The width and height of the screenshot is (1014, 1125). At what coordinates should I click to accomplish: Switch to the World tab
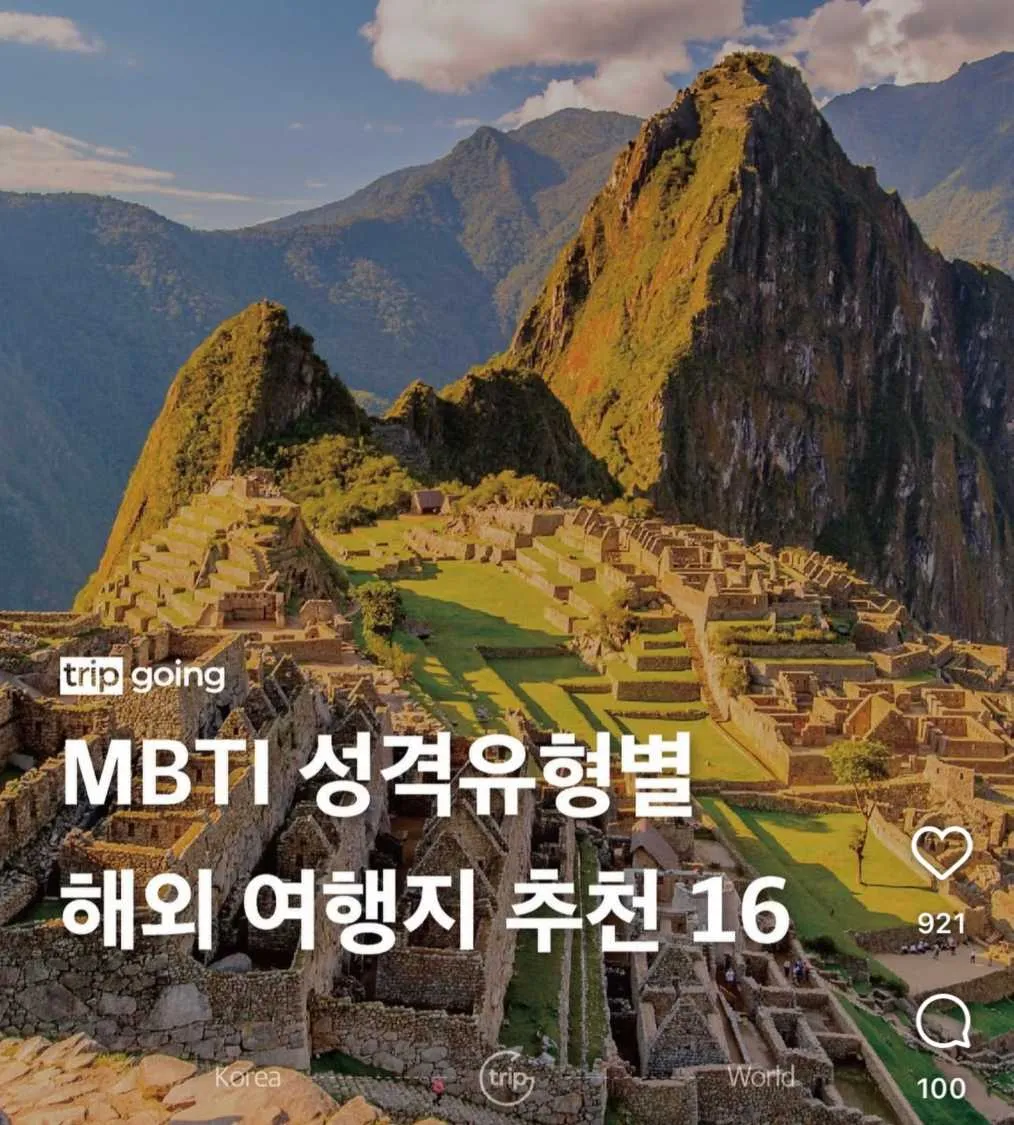pos(761,1077)
